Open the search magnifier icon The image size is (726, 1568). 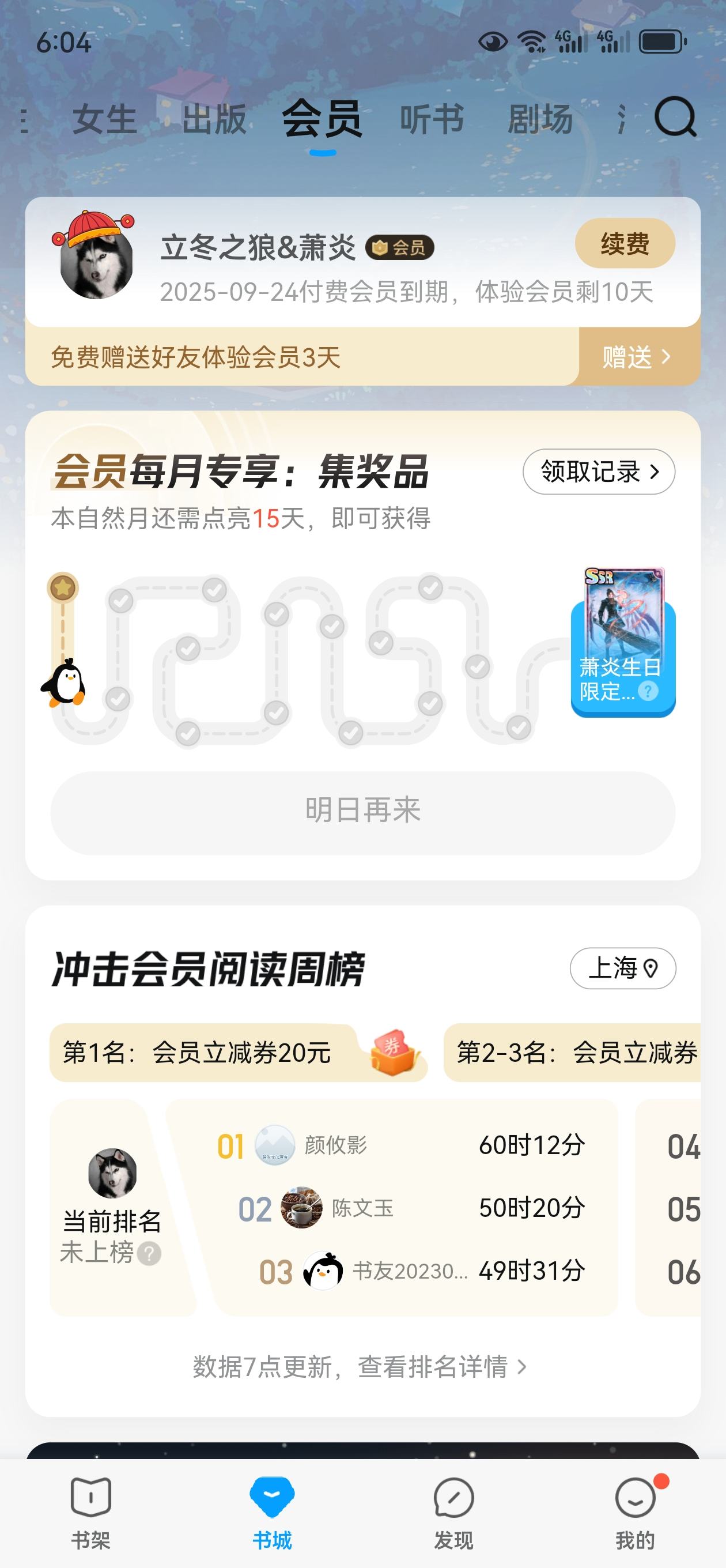[x=675, y=117]
